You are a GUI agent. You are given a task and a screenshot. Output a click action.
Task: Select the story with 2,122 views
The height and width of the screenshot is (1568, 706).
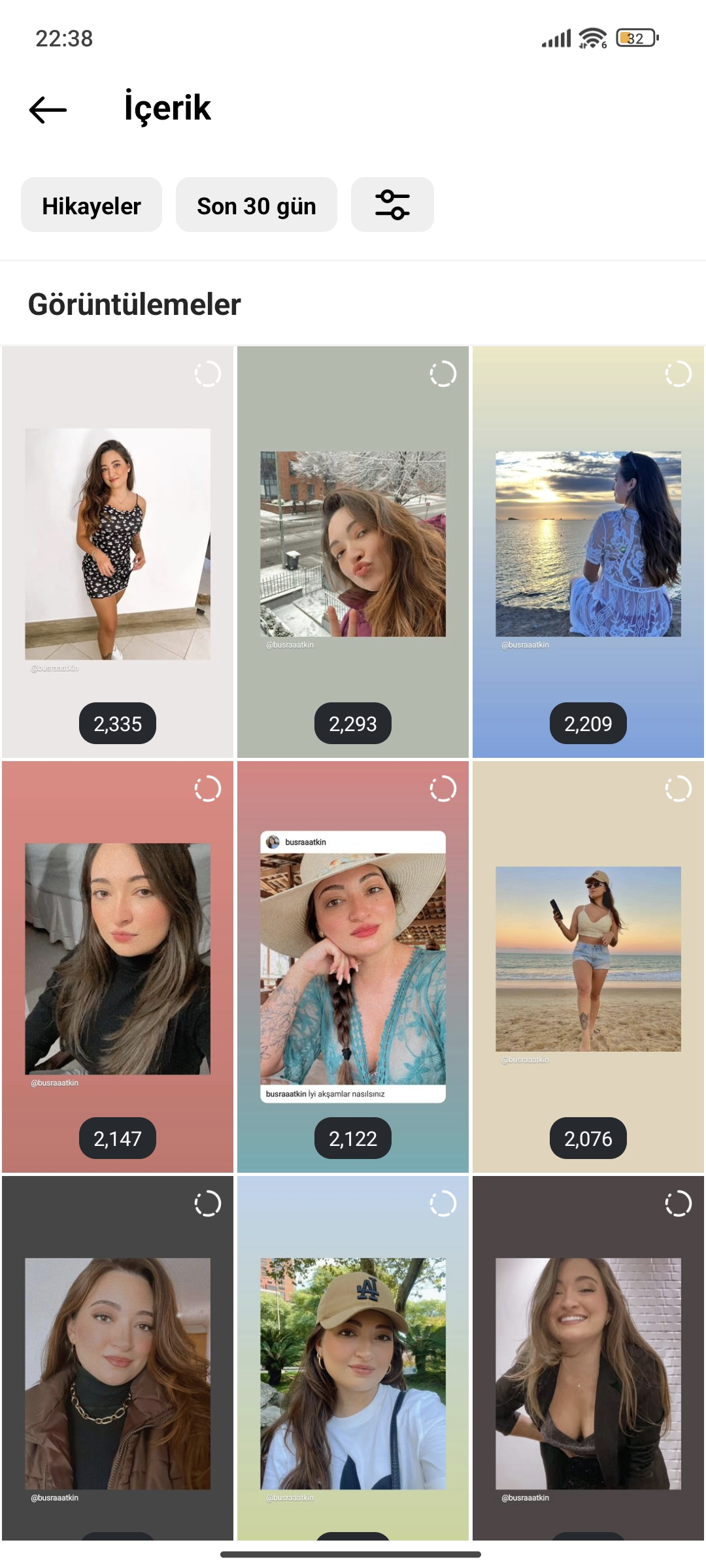353,967
